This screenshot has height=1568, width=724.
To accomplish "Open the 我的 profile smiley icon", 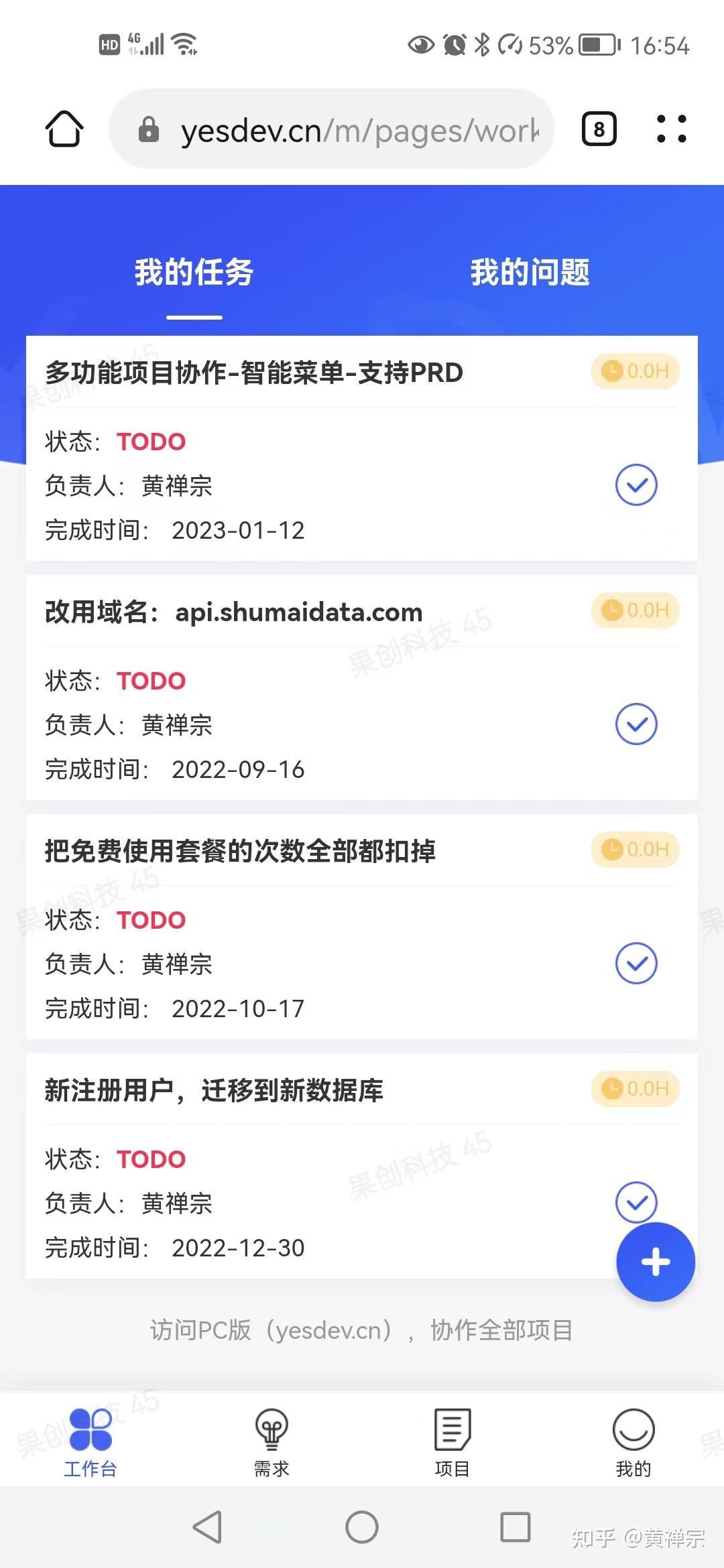I will click(x=633, y=1434).
